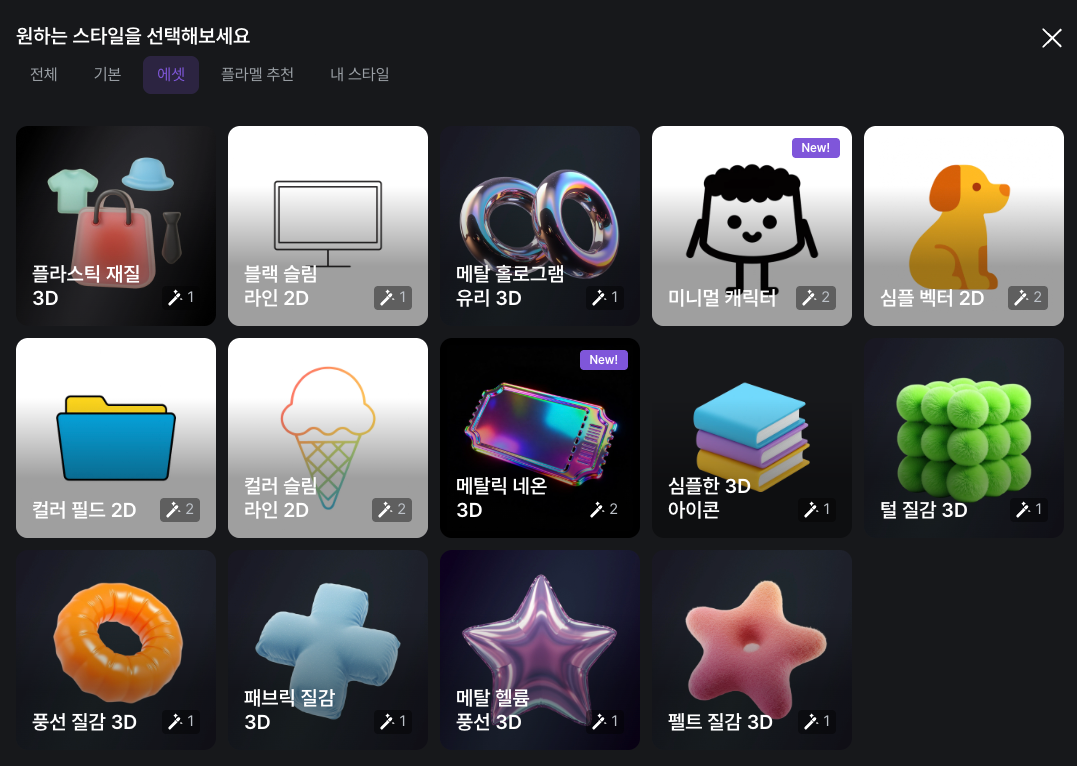Choose the 플라스틱 재질 3D style
This screenshot has height=766, width=1077.
116,225
